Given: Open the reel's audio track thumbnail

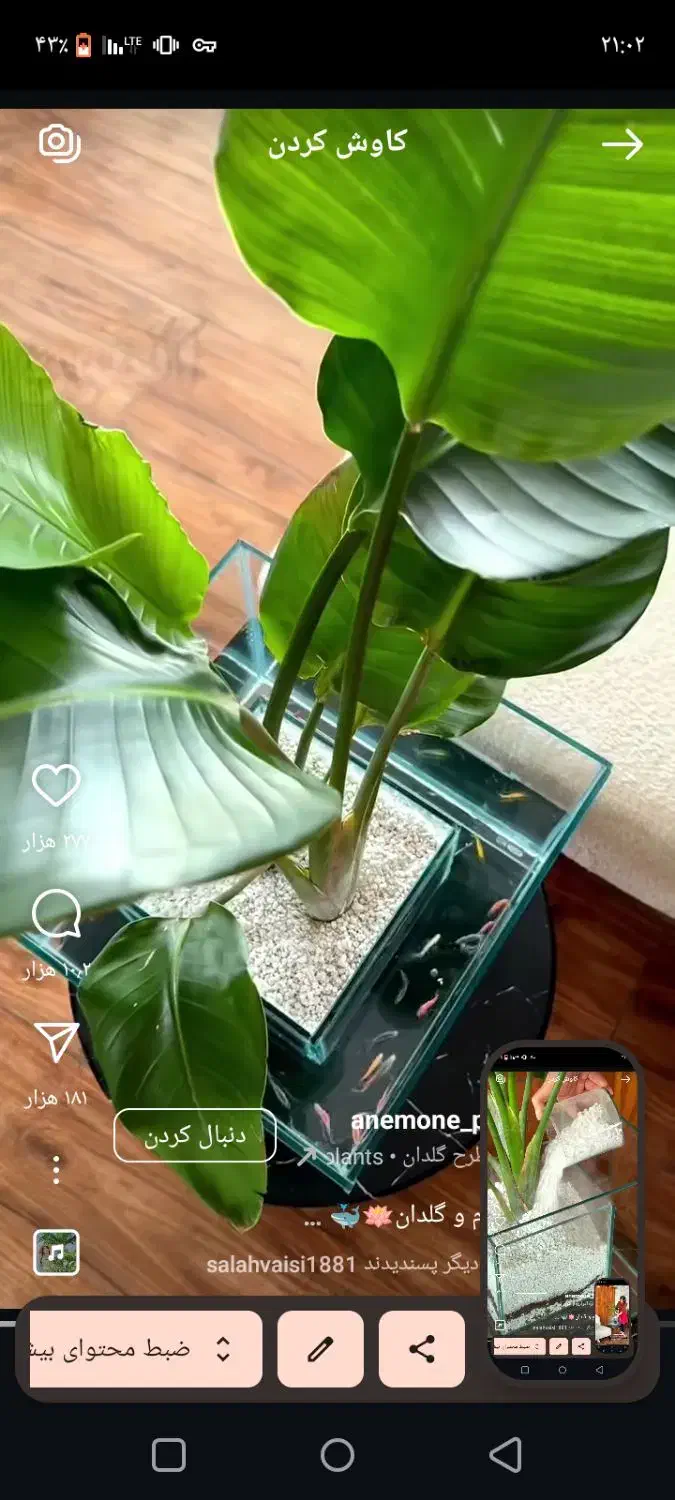Looking at the screenshot, I should tap(56, 1252).
